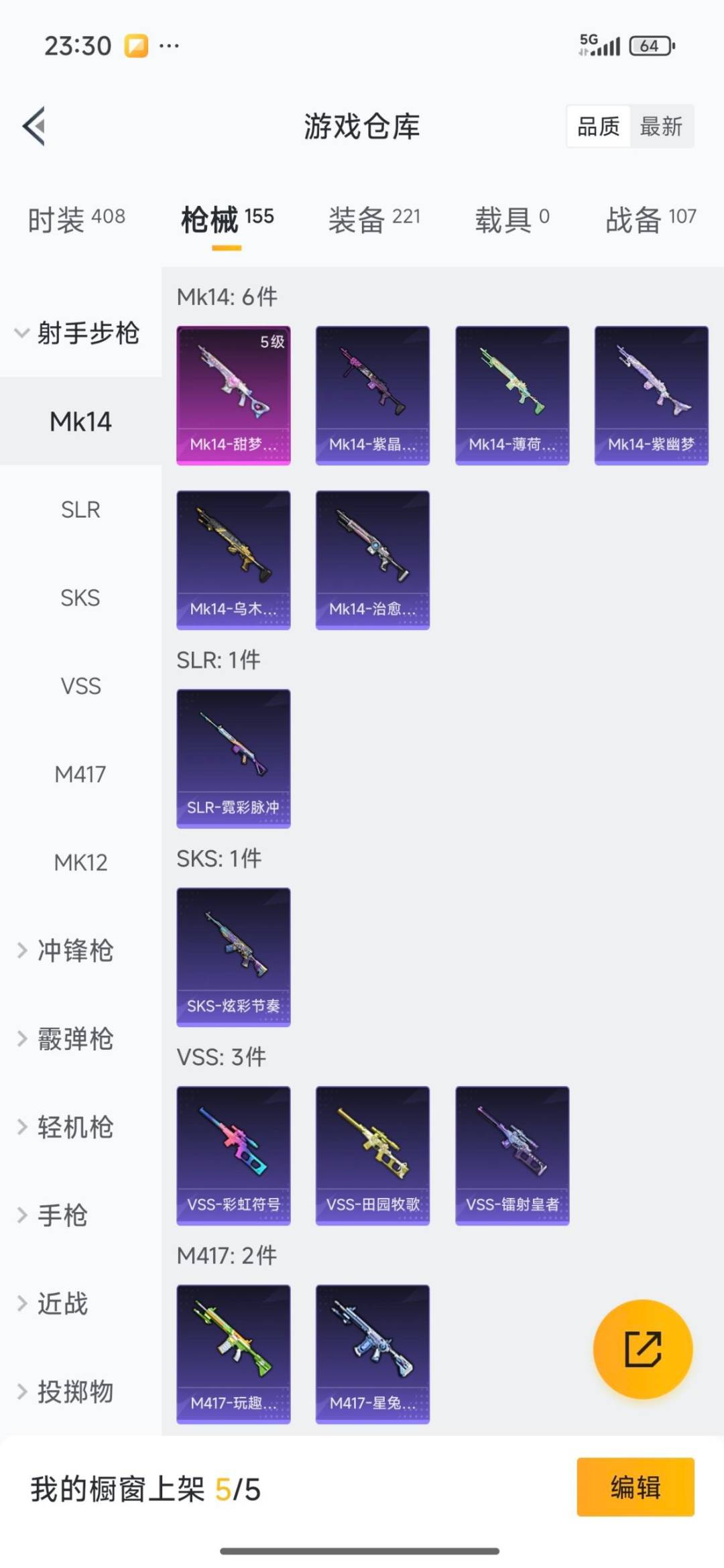
Task: Switch sorting to 最新 mode
Action: point(660,127)
